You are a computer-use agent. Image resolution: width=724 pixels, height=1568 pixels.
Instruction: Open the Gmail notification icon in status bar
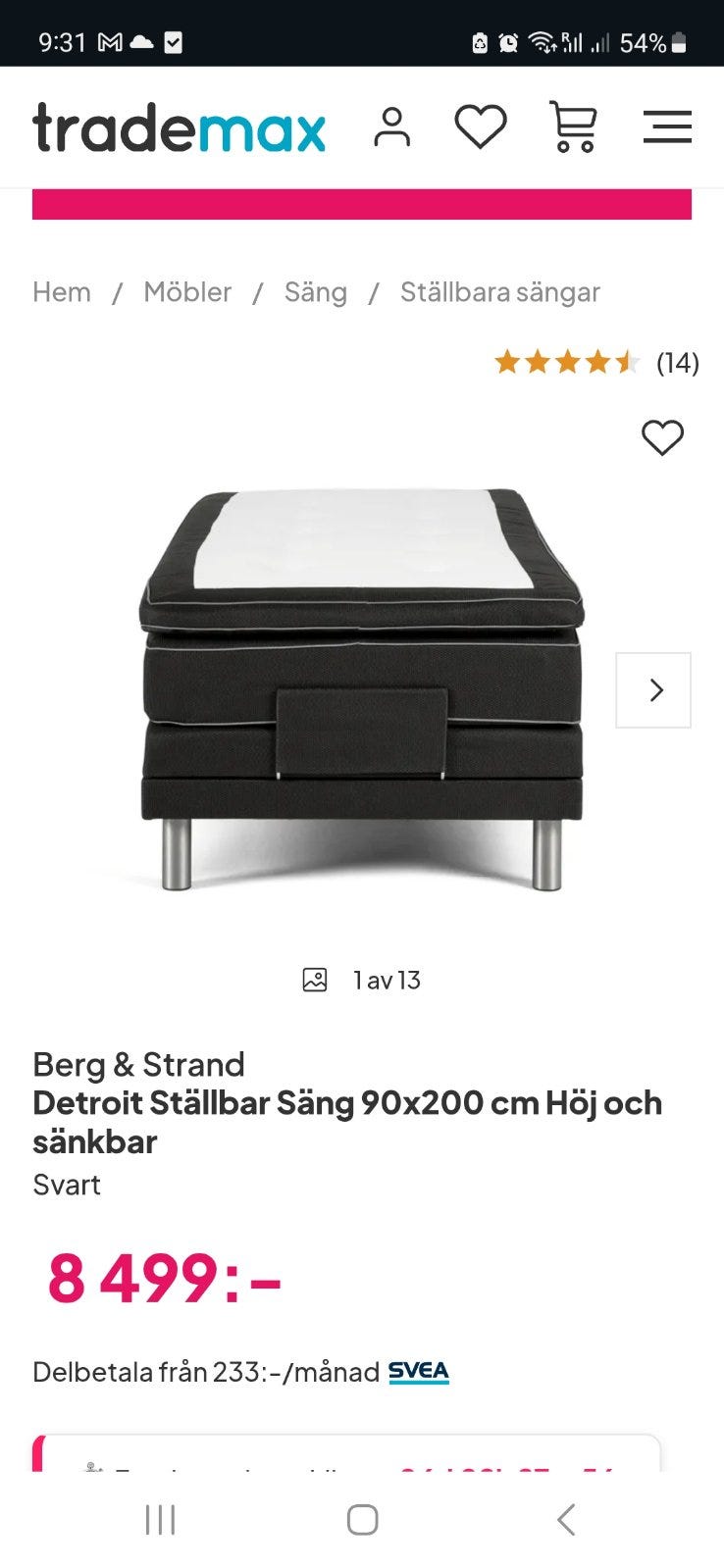(x=110, y=41)
